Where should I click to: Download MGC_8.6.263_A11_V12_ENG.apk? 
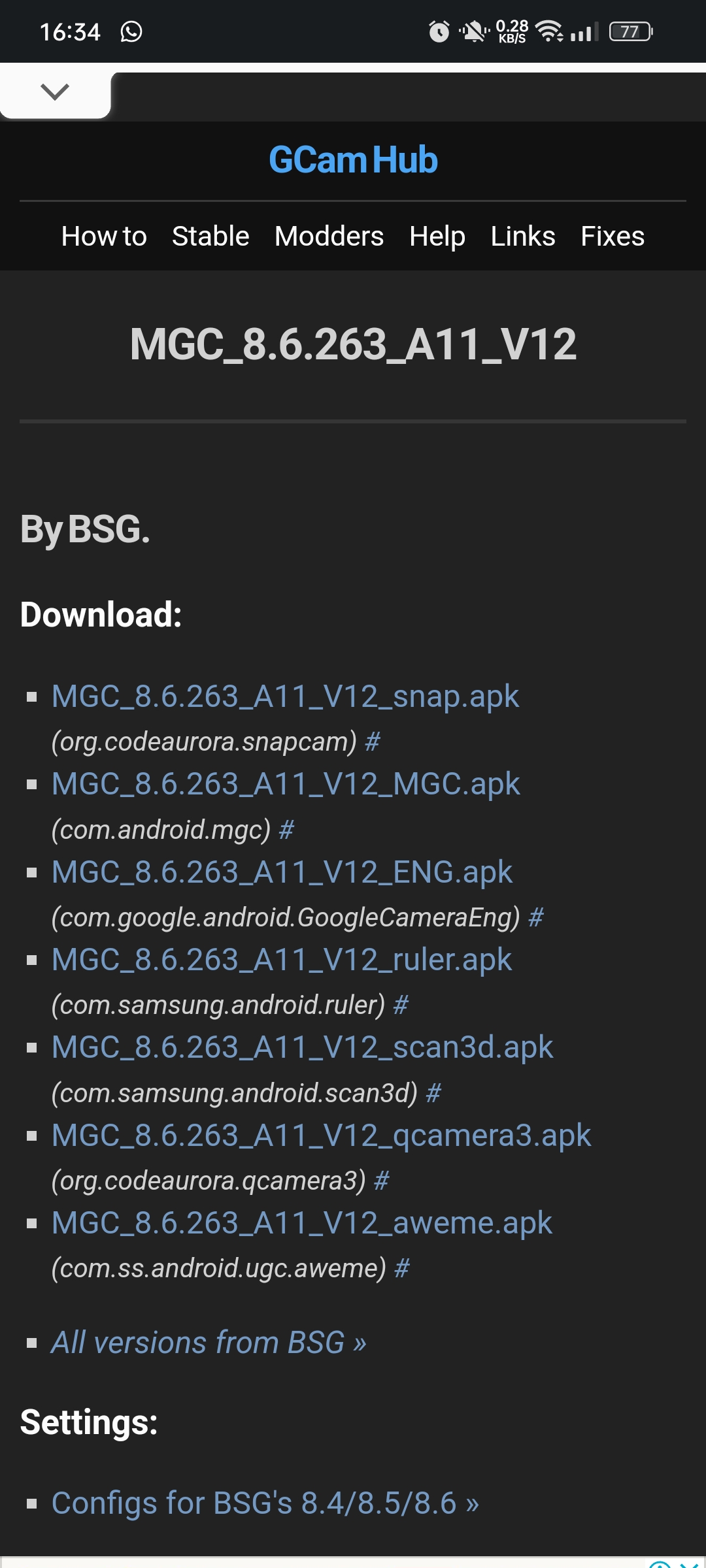(x=282, y=872)
